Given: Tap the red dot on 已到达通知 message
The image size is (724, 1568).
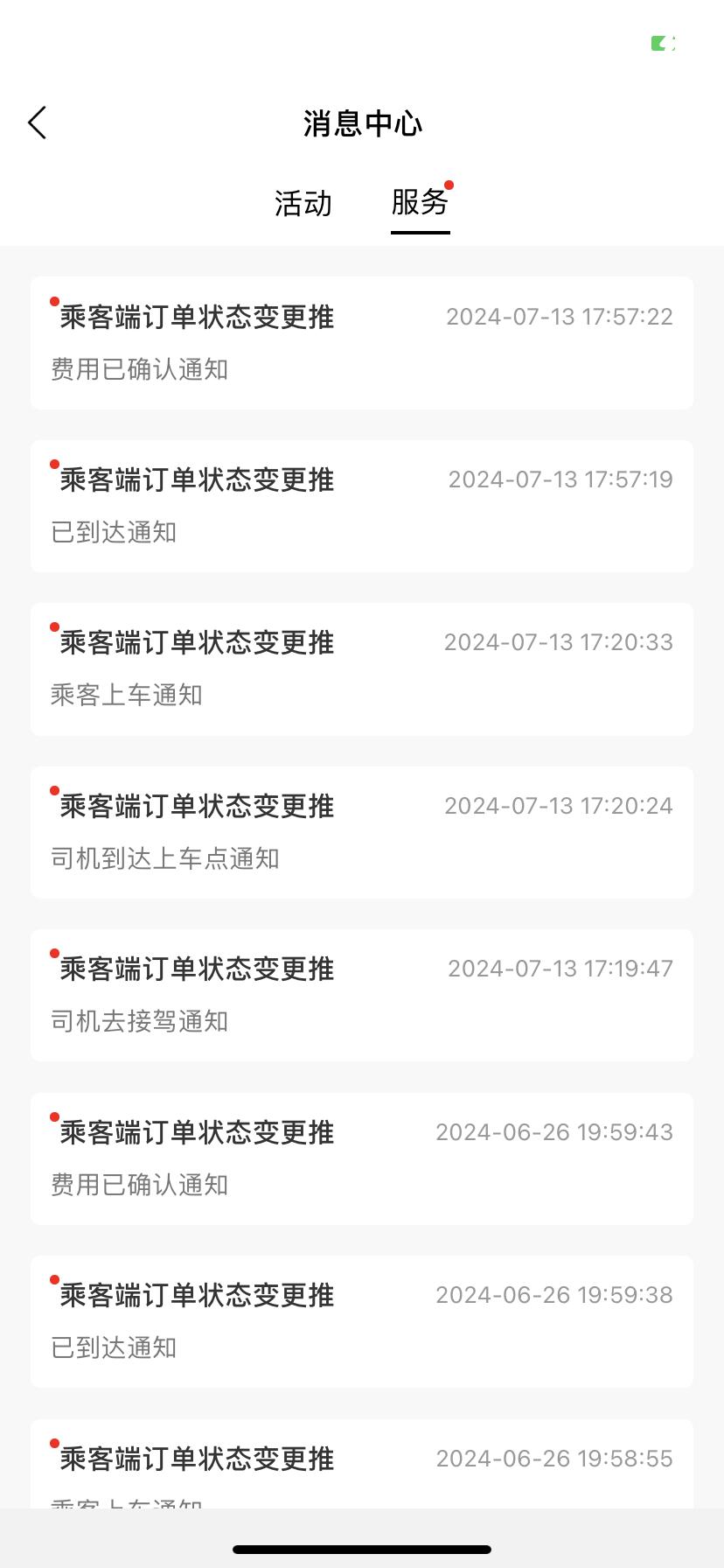Looking at the screenshot, I should pos(54,463).
